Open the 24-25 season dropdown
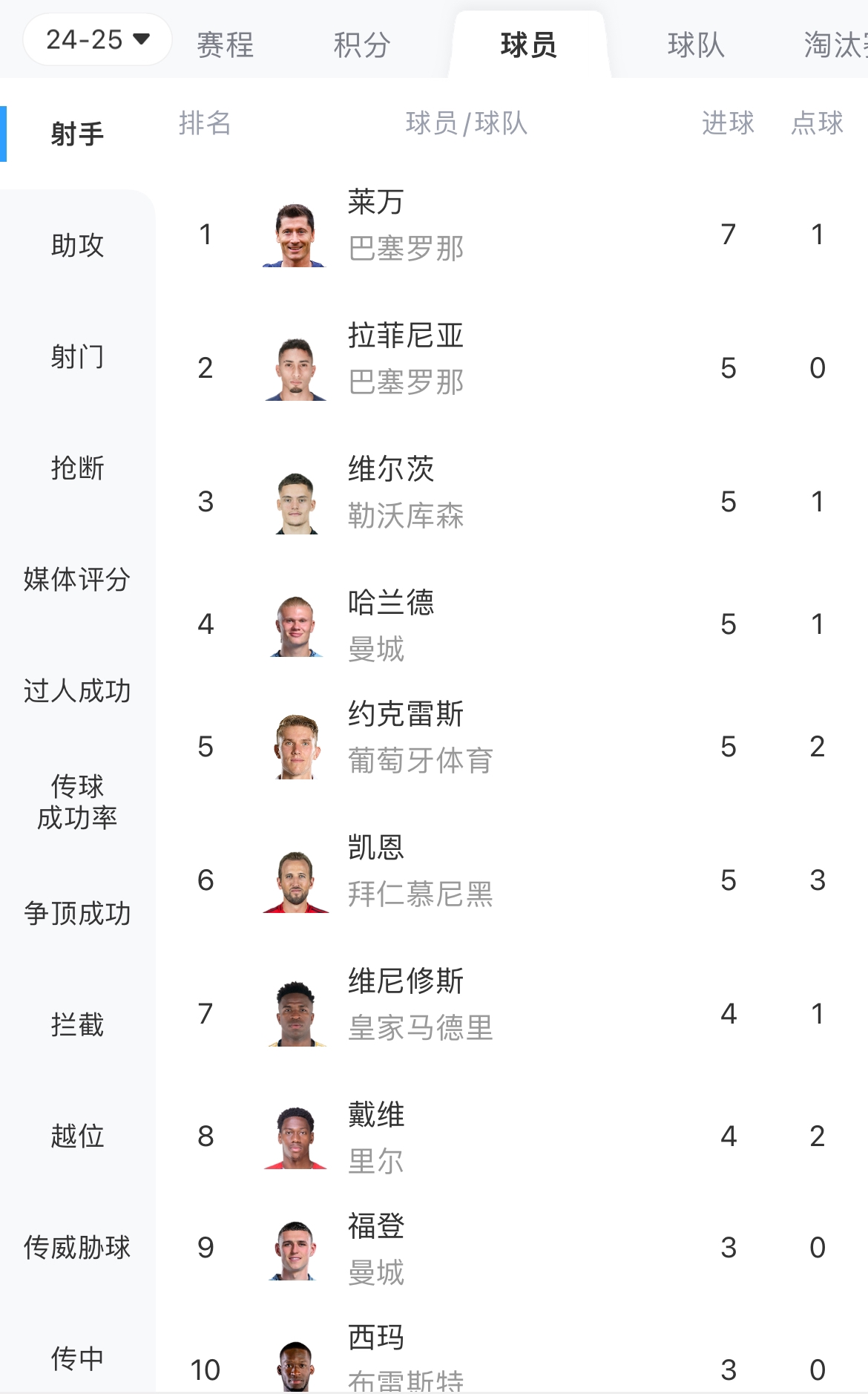The image size is (868, 1394). [x=98, y=39]
